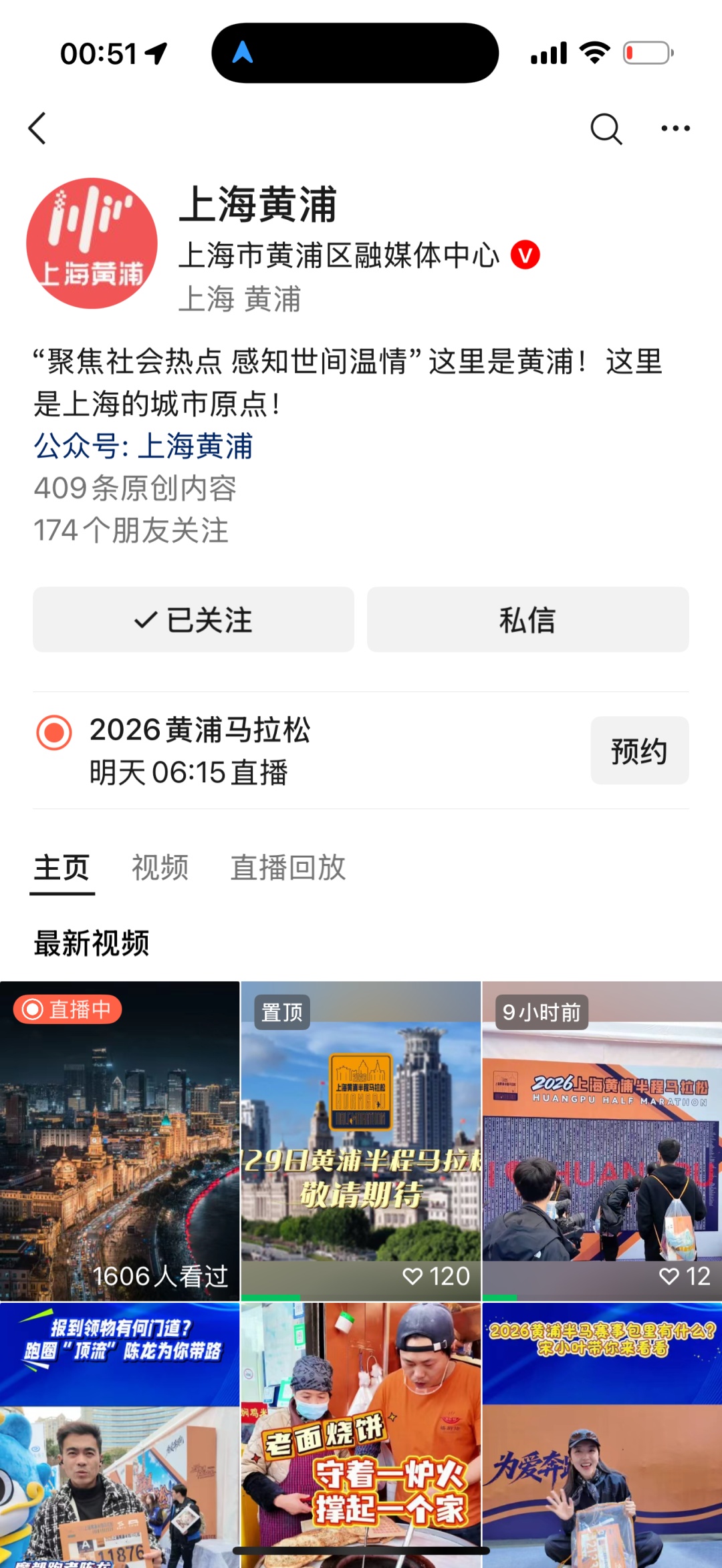
Task: Switch to the 直播回放 tab
Action: (x=287, y=868)
